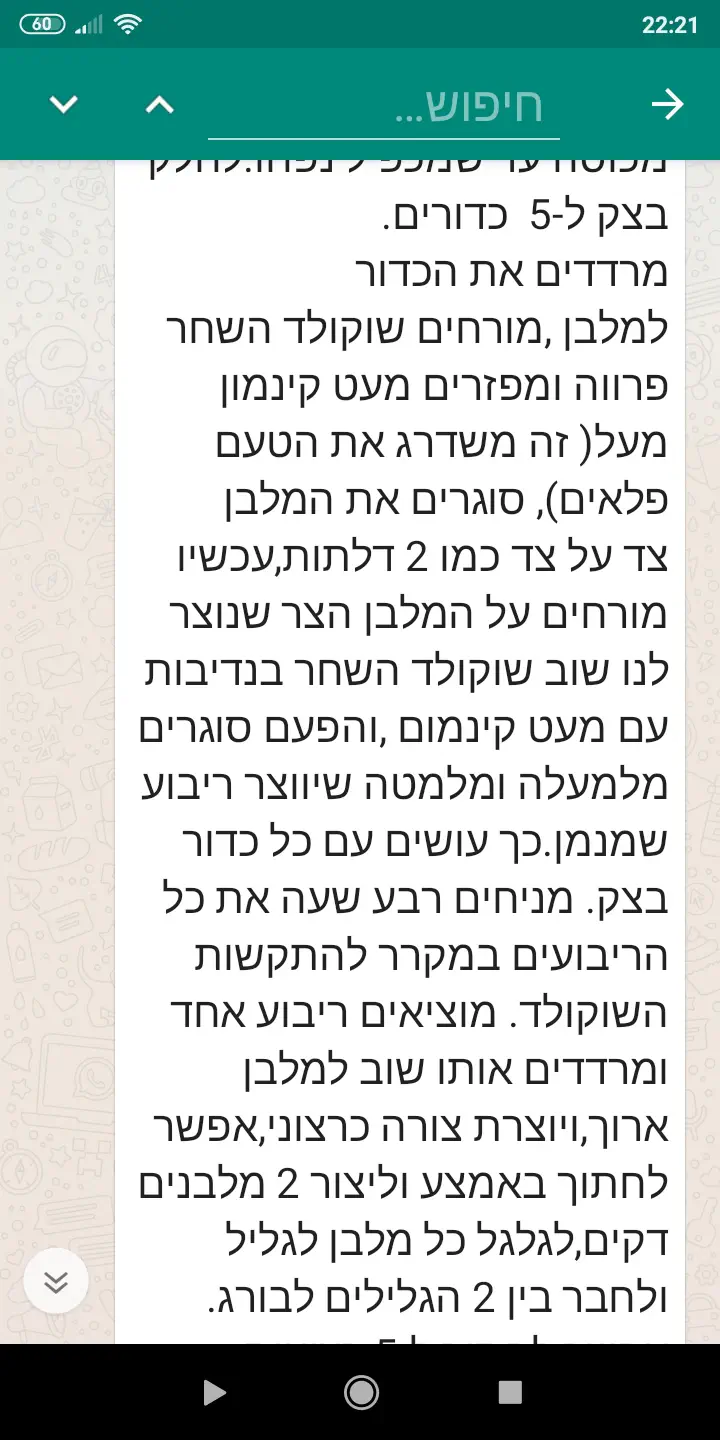Jump to previous search result
The height and width of the screenshot is (1440, 720).
[x=160, y=104]
